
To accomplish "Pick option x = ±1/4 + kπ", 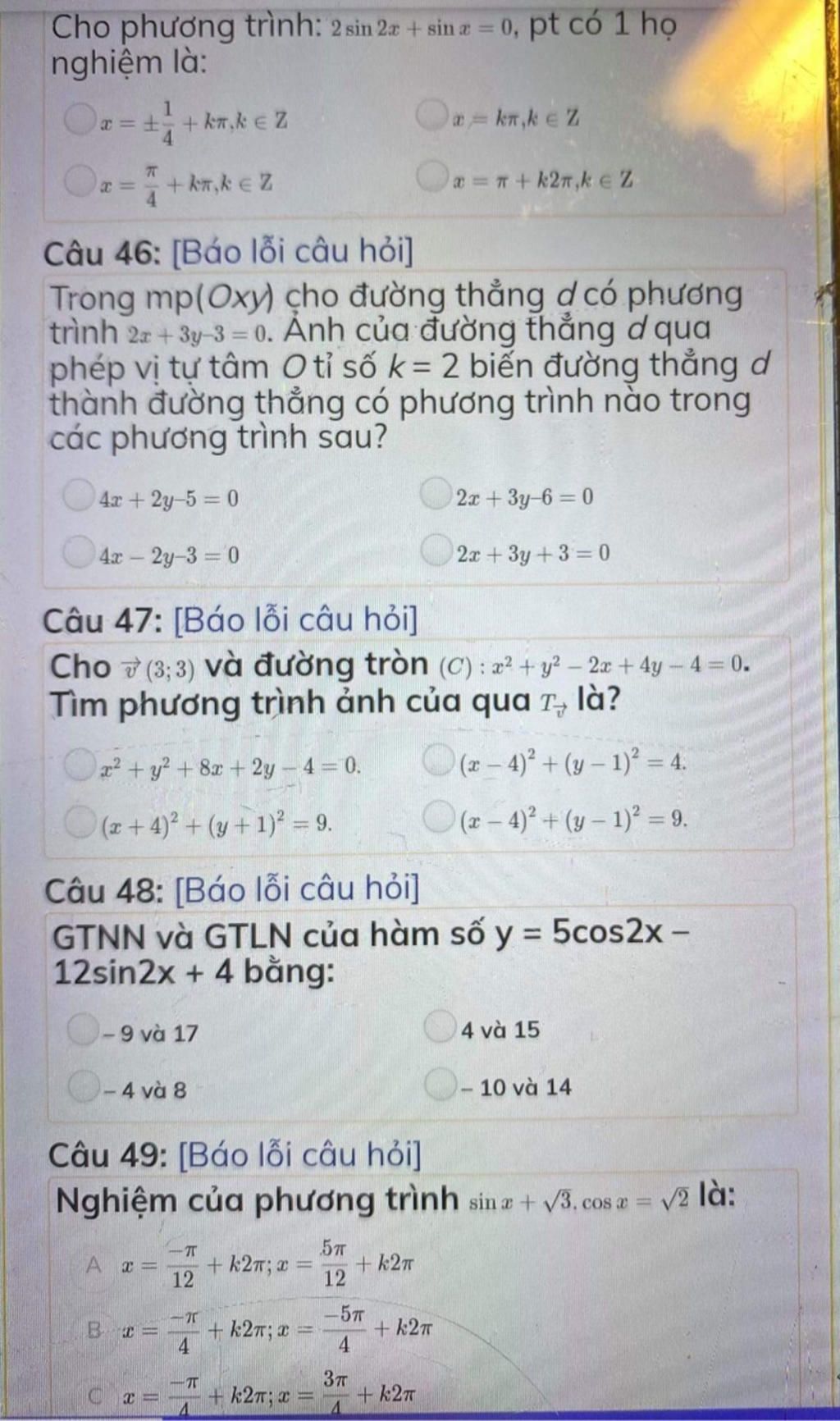I will point(80,121).
